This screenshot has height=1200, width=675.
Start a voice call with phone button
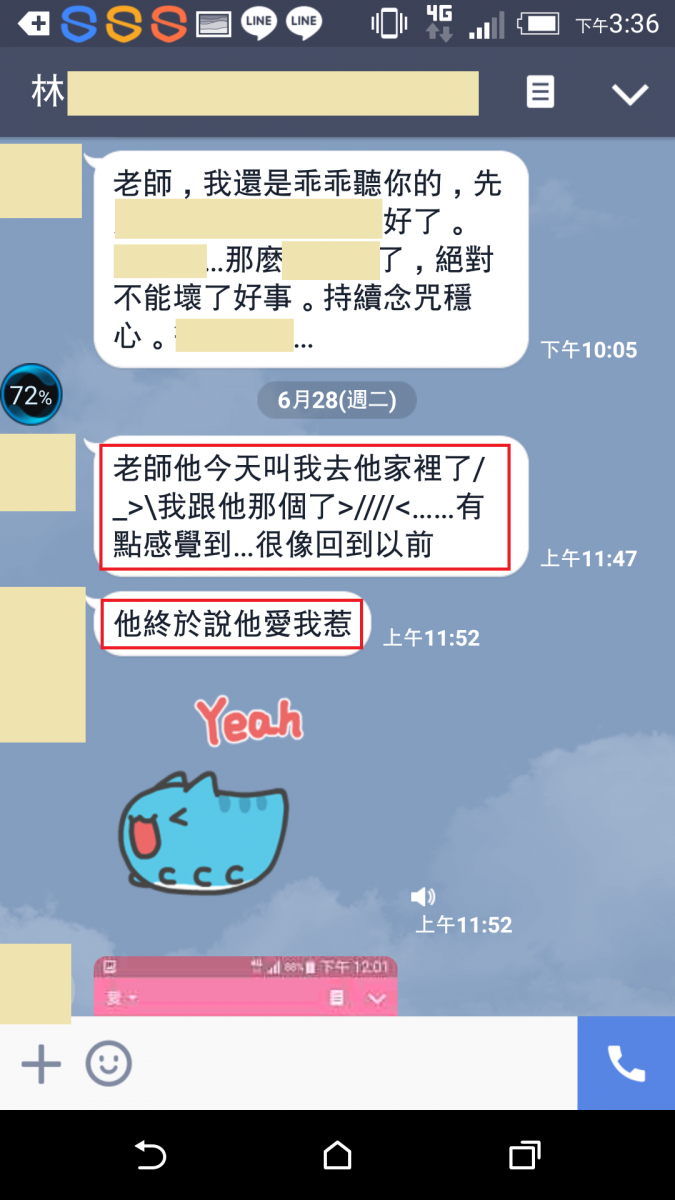pyautogui.click(x=626, y=1063)
